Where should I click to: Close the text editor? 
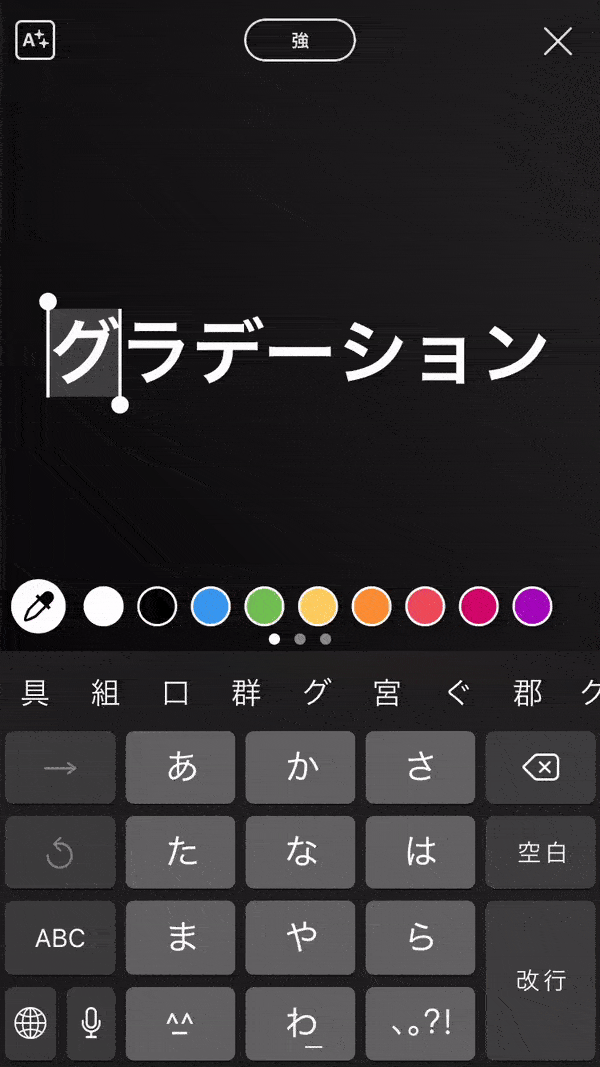click(557, 41)
